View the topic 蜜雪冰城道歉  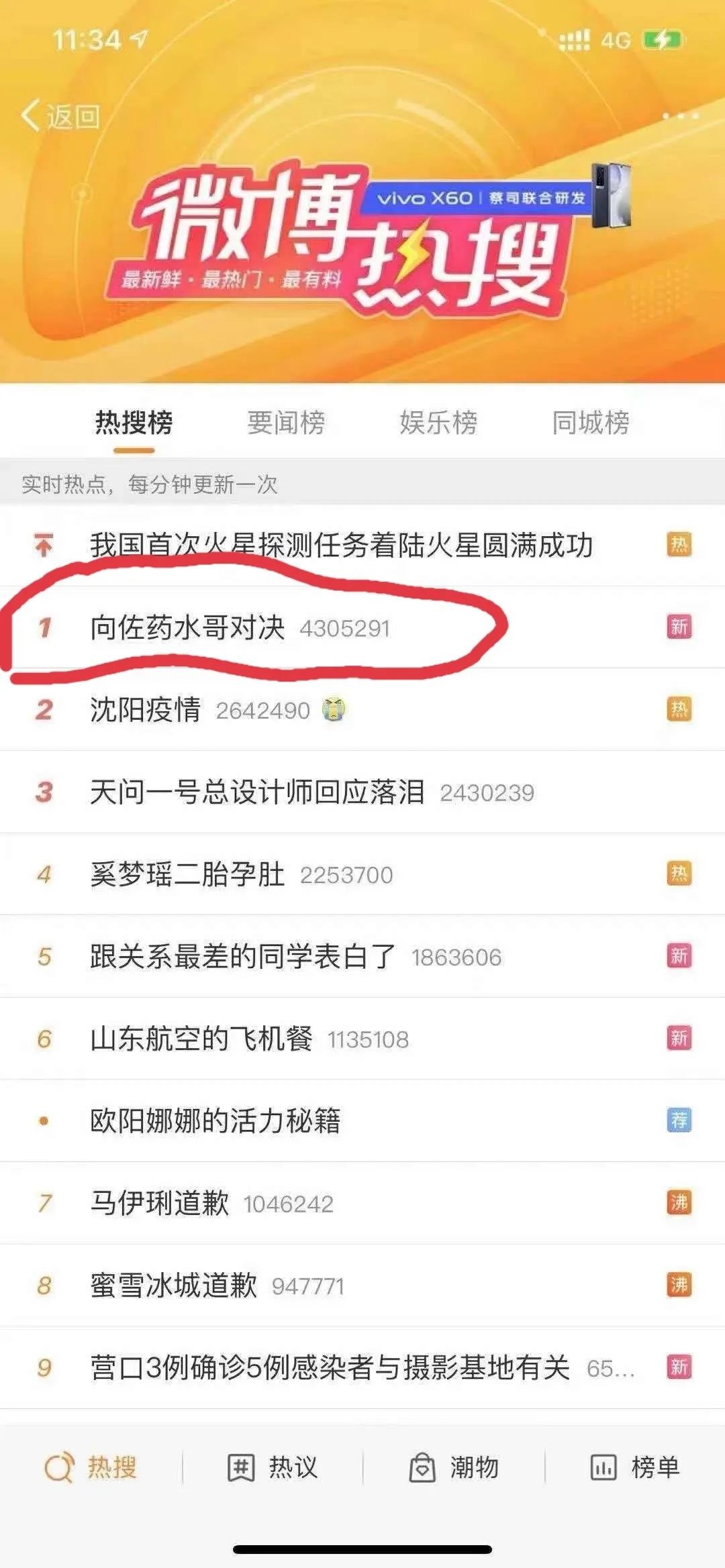pos(174,1286)
